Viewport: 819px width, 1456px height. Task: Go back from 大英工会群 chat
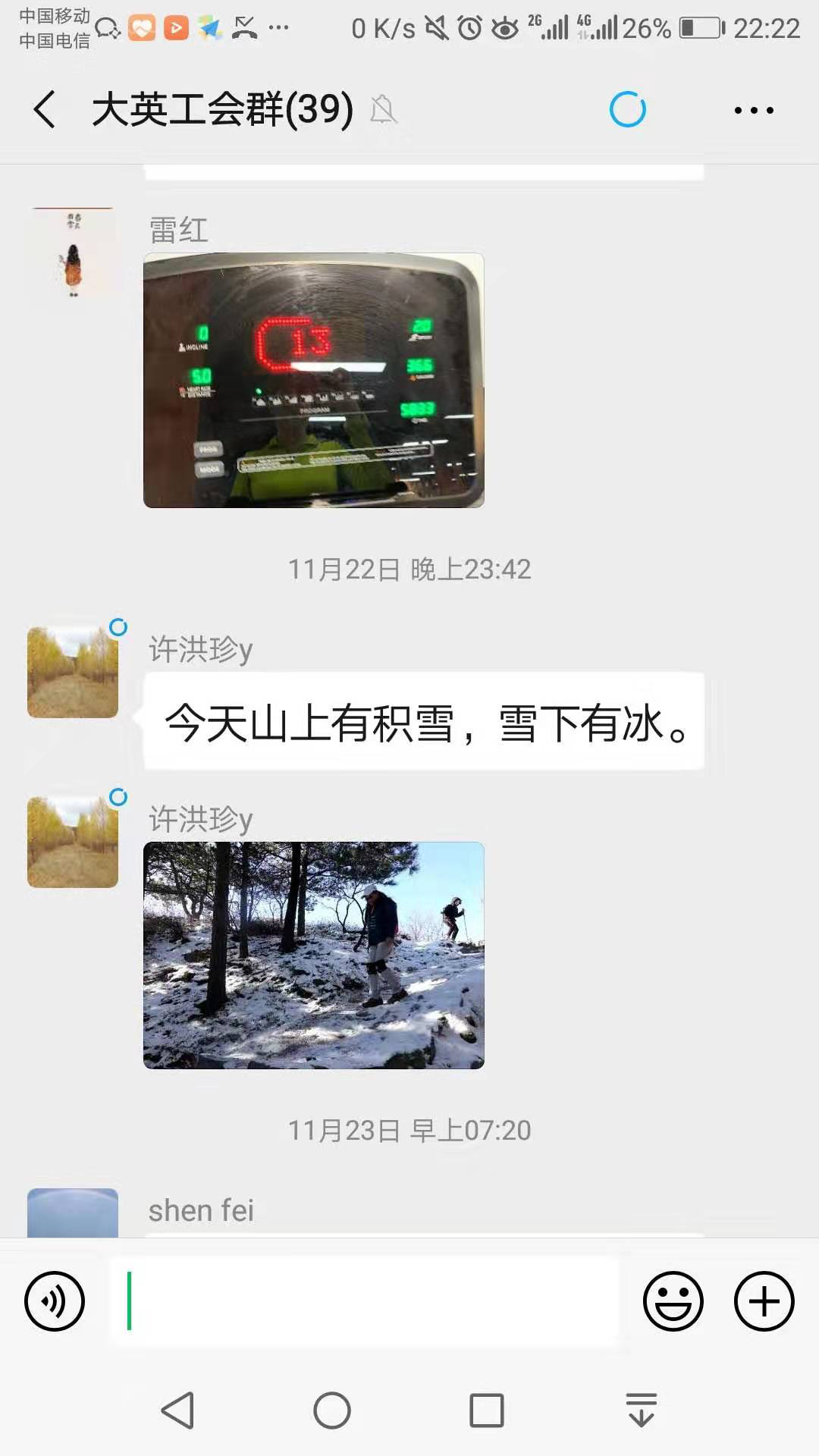(x=45, y=110)
